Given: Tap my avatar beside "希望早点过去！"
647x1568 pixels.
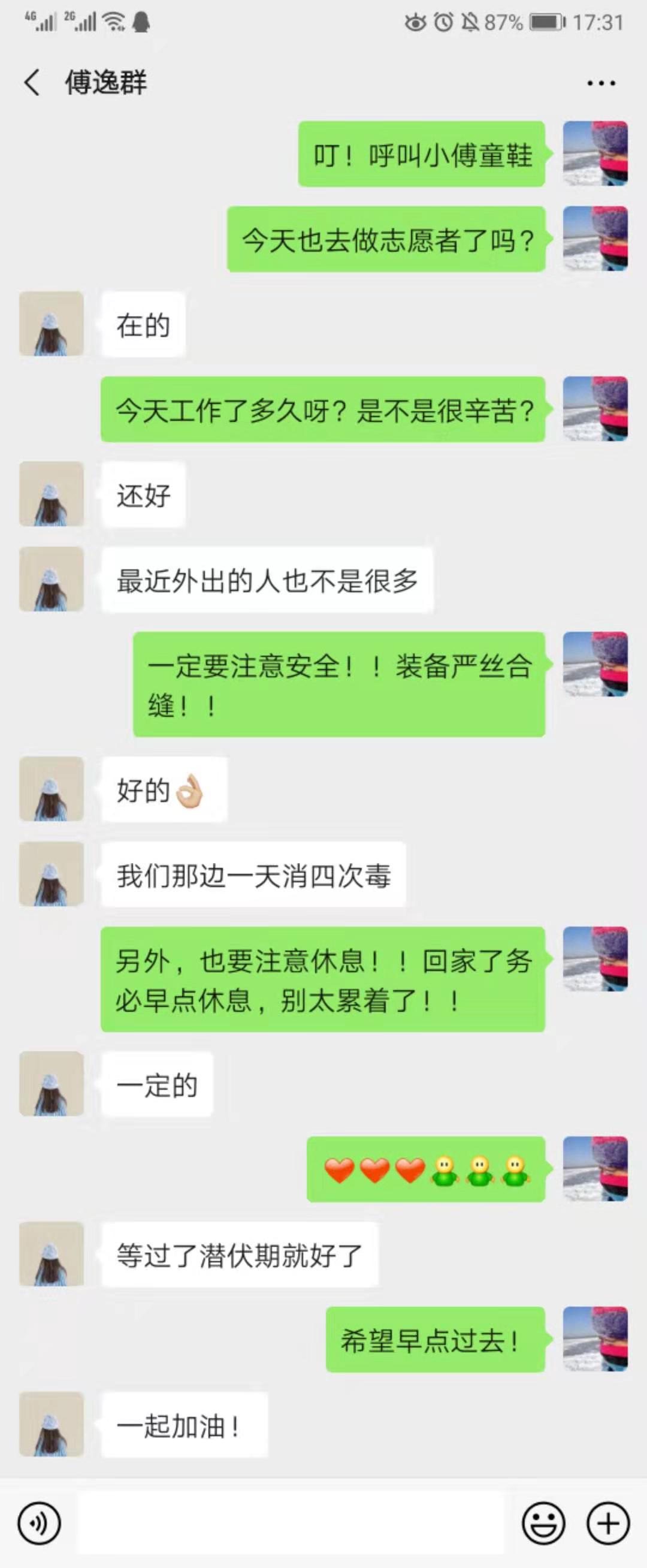Looking at the screenshot, I should coord(595,1339).
